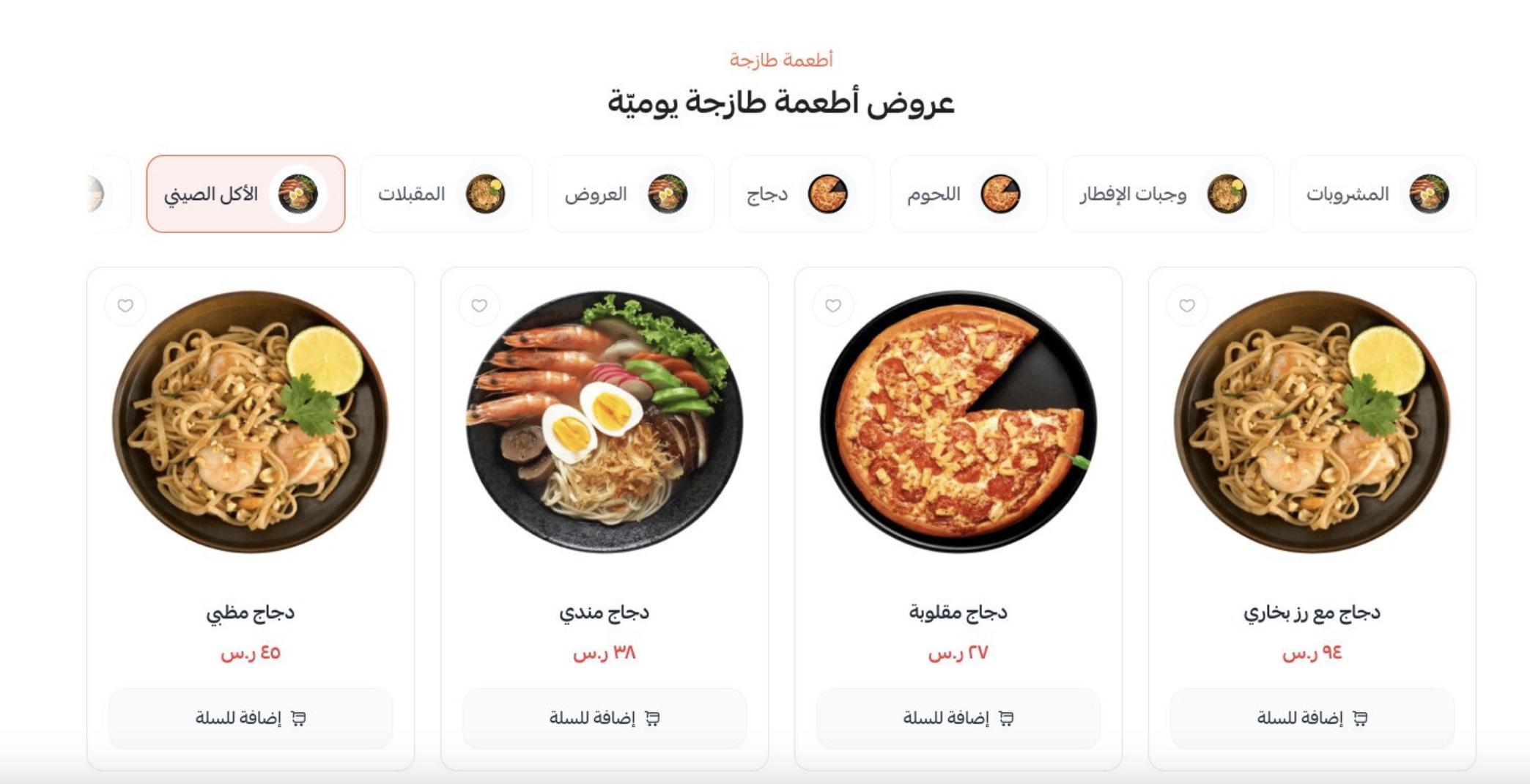Viewport: 1530px width, 784px height.
Task: Open the اللحوم category
Action: [968, 194]
